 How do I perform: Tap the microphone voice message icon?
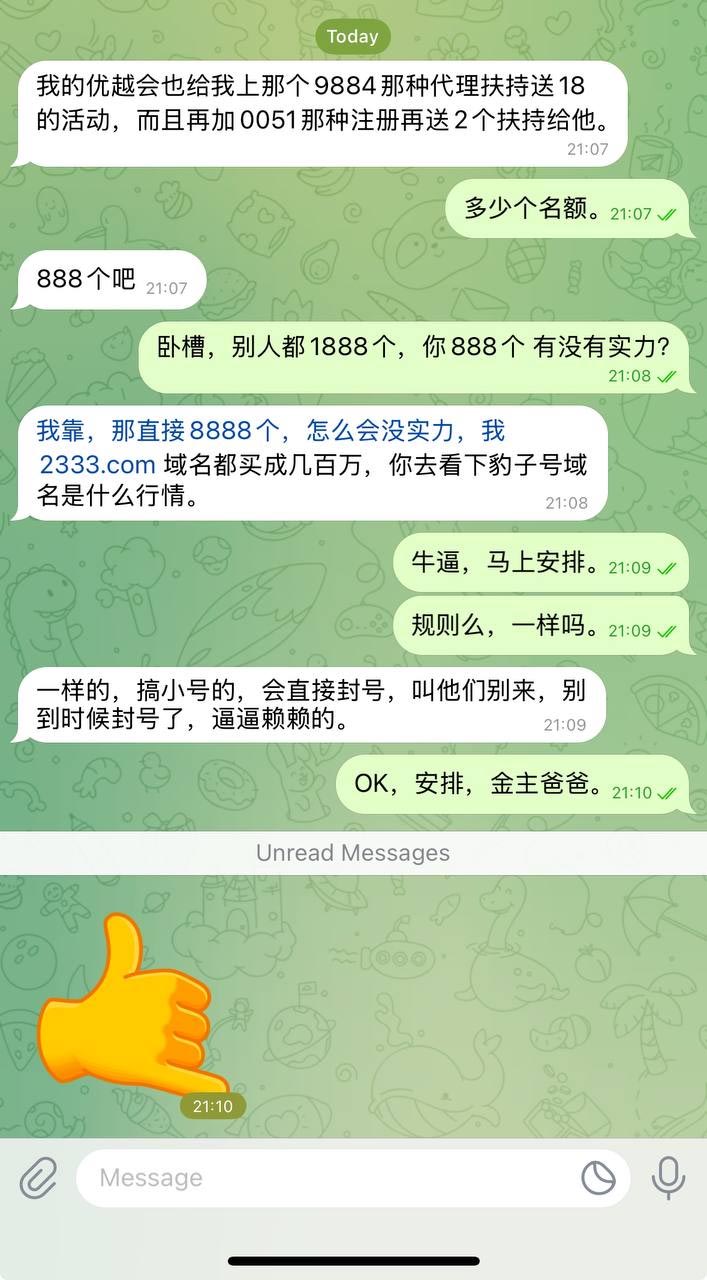pos(668,1178)
